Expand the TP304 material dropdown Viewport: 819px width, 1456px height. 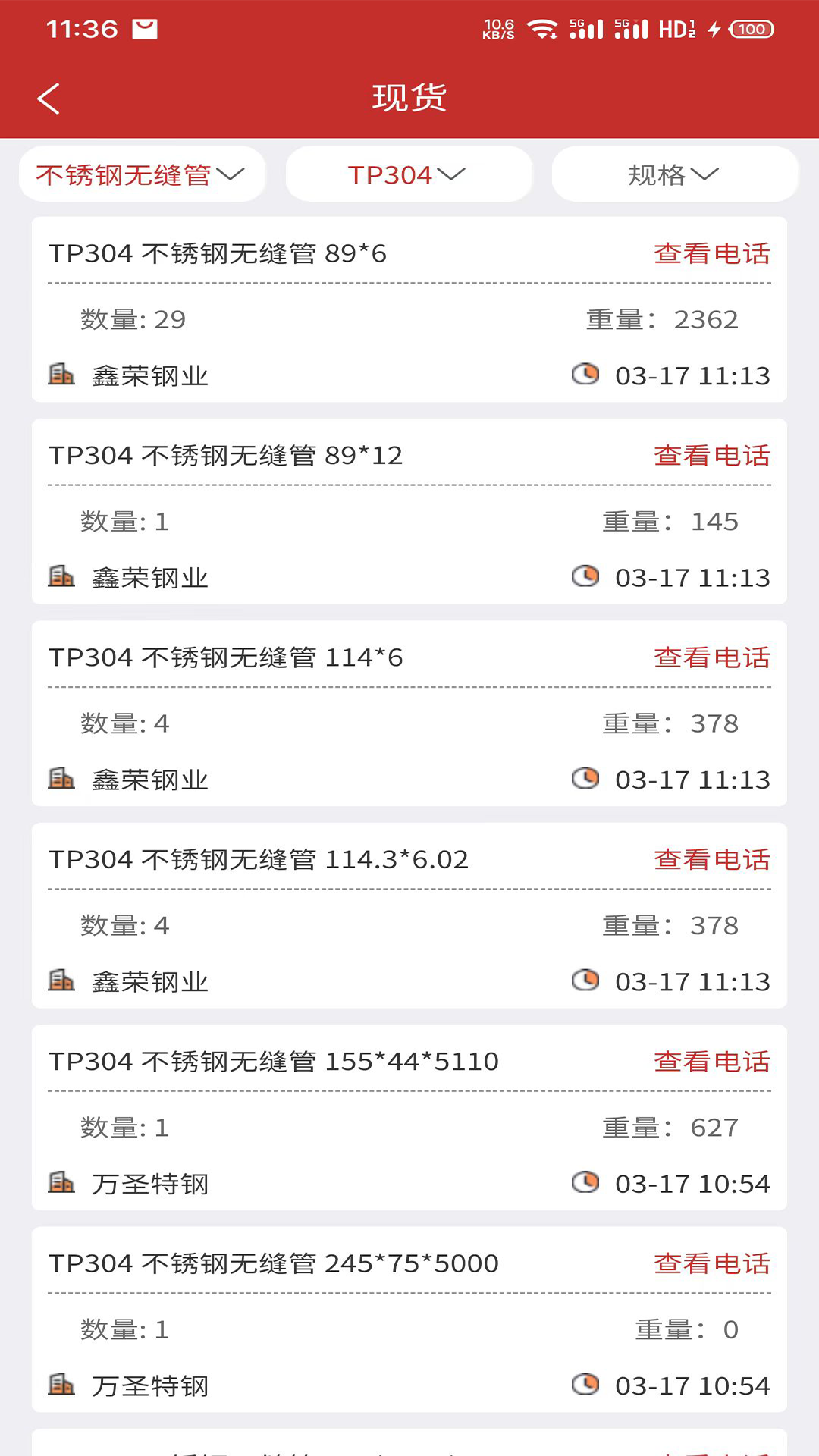[408, 174]
